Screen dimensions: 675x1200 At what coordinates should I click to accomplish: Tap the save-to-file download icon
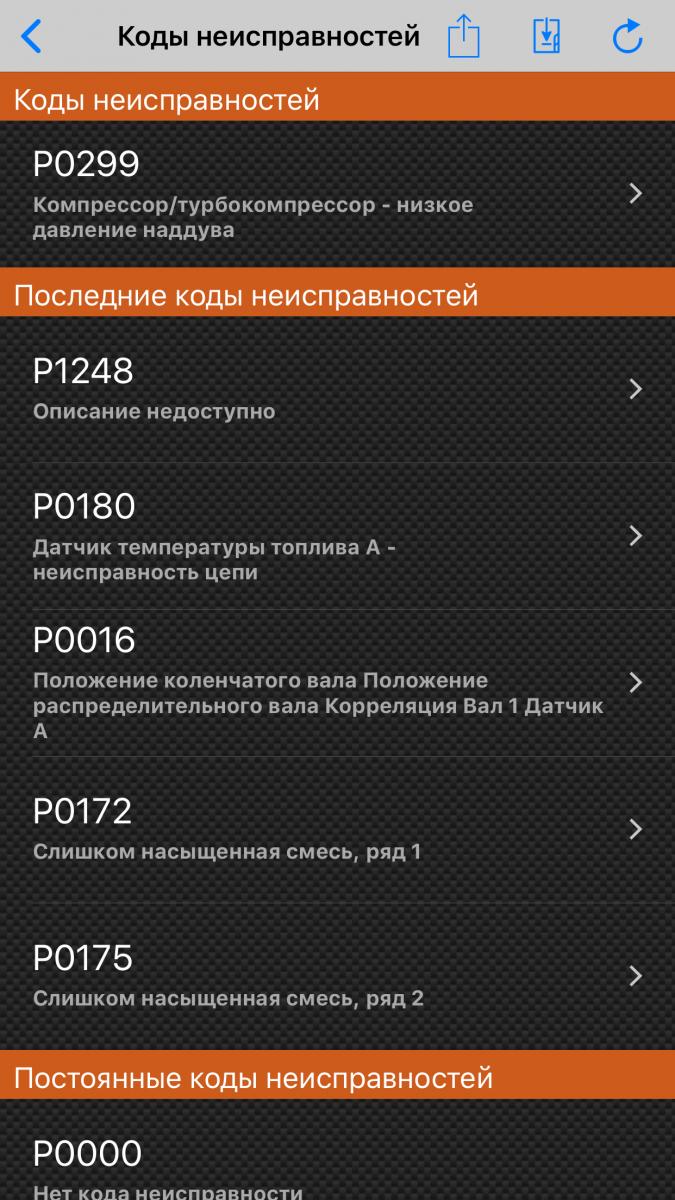pos(546,37)
